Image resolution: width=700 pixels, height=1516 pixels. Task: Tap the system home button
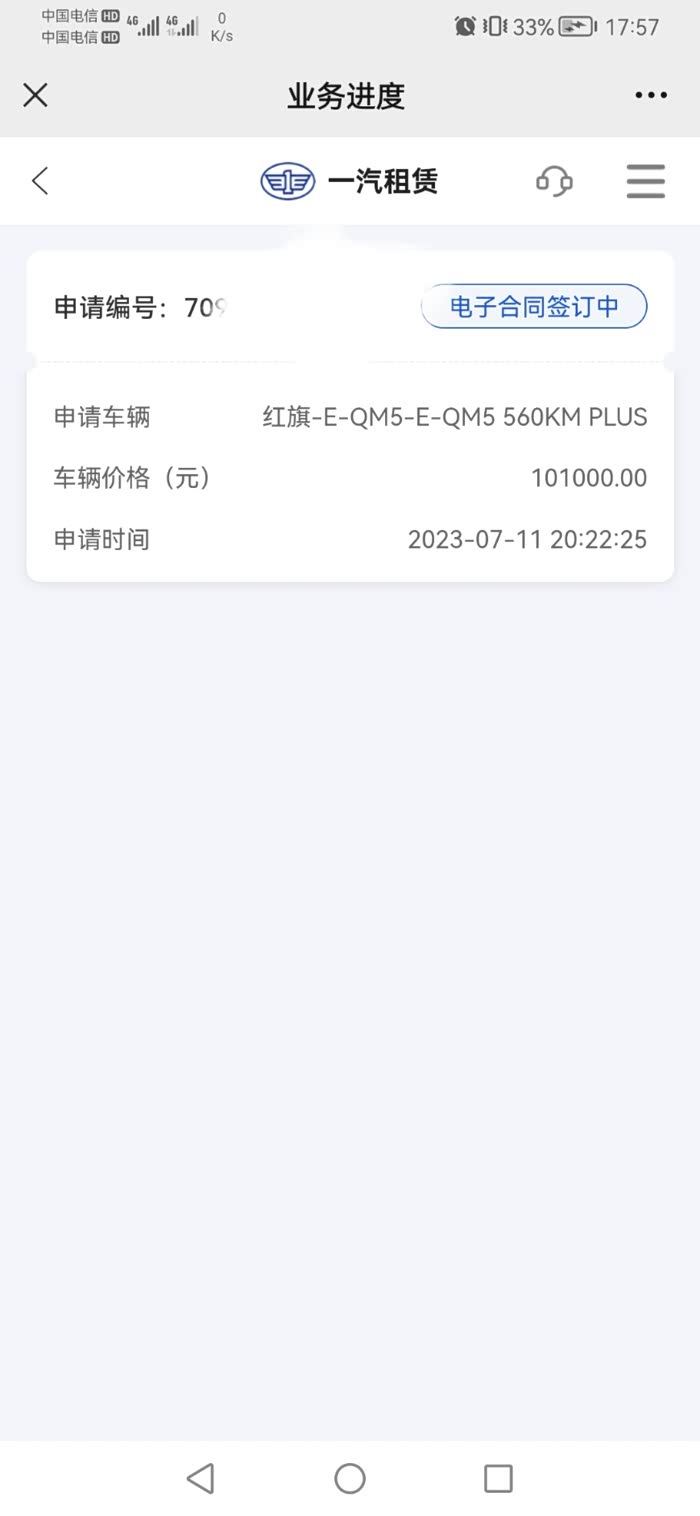[x=350, y=1478]
